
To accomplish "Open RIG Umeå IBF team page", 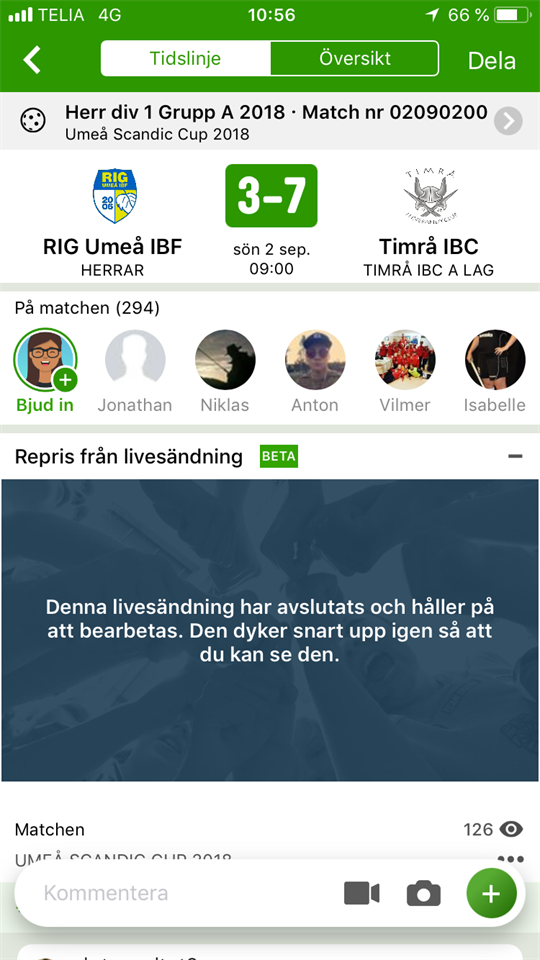I will (x=113, y=223).
